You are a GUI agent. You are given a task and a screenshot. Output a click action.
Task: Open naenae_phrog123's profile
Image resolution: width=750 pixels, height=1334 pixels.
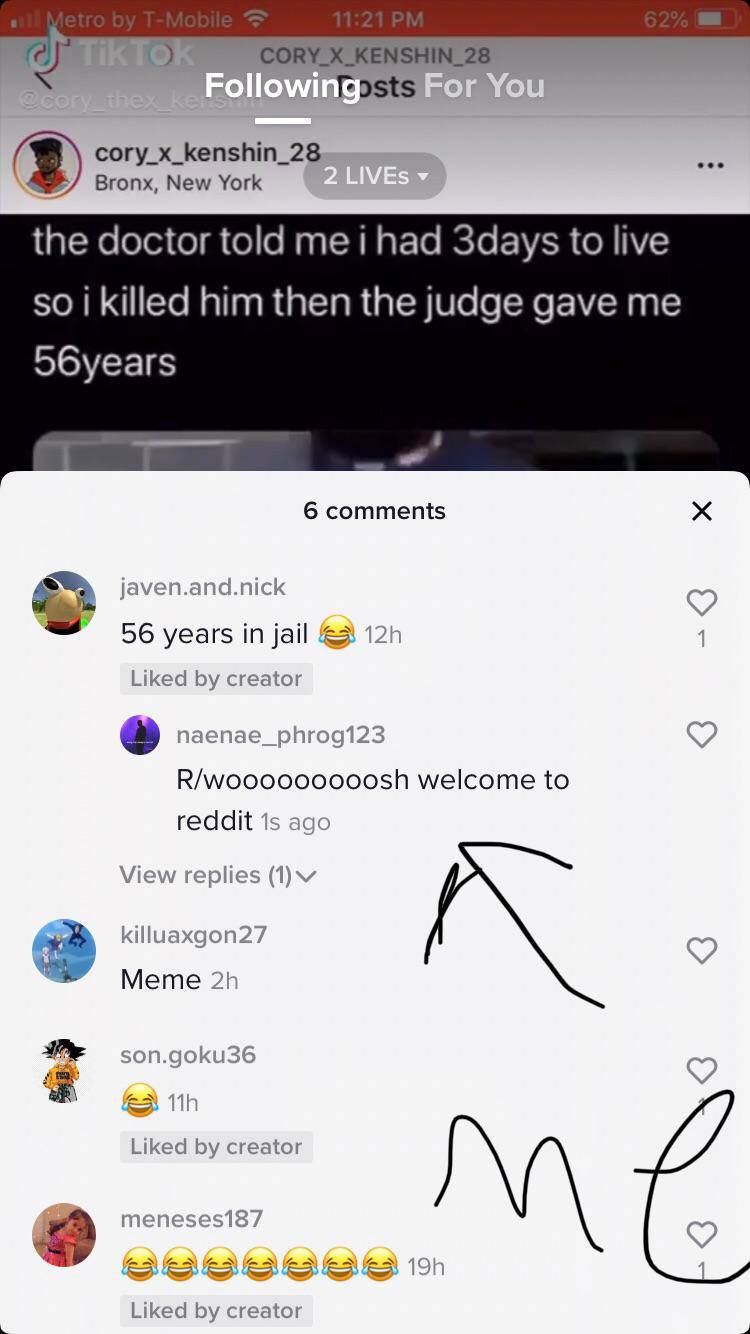coord(140,735)
